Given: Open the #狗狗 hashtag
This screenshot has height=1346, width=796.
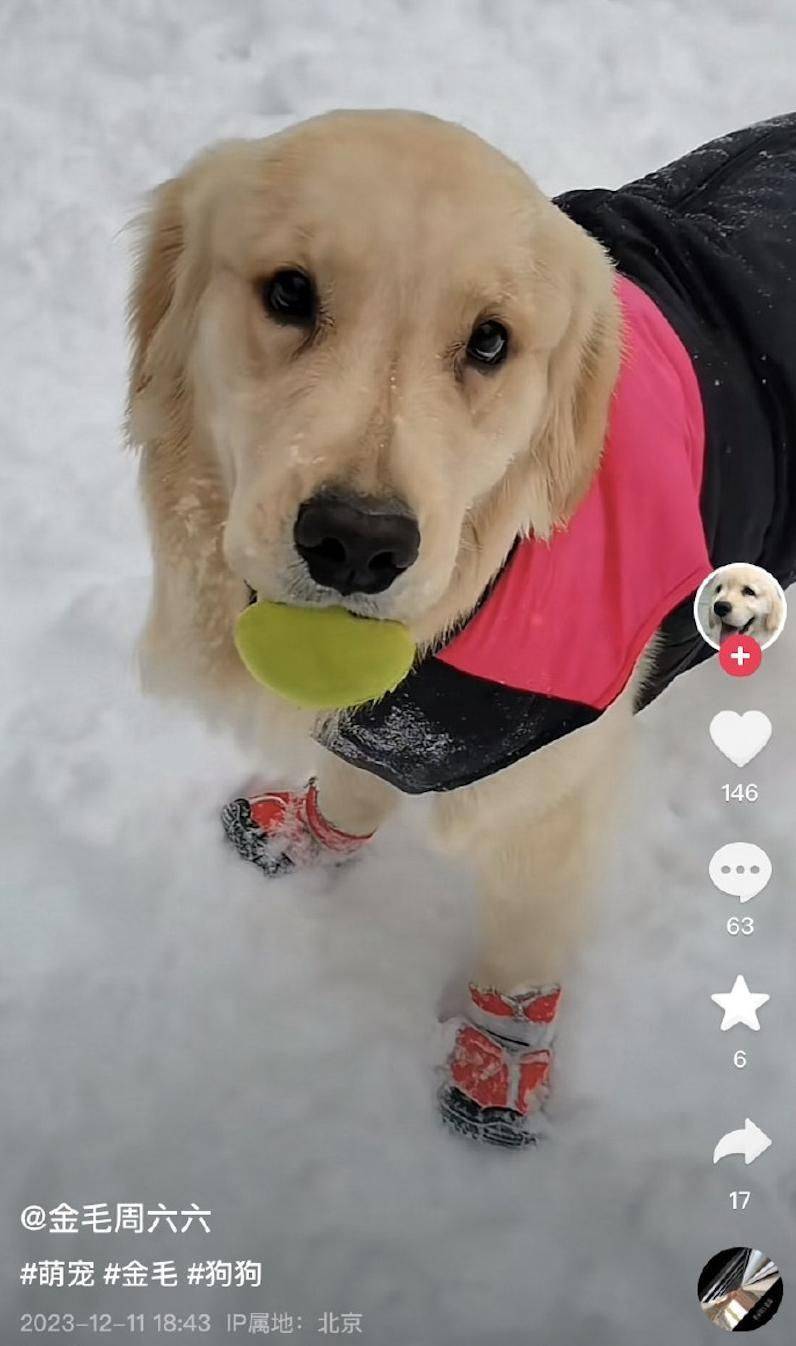Looking at the screenshot, I should 224,1273.
